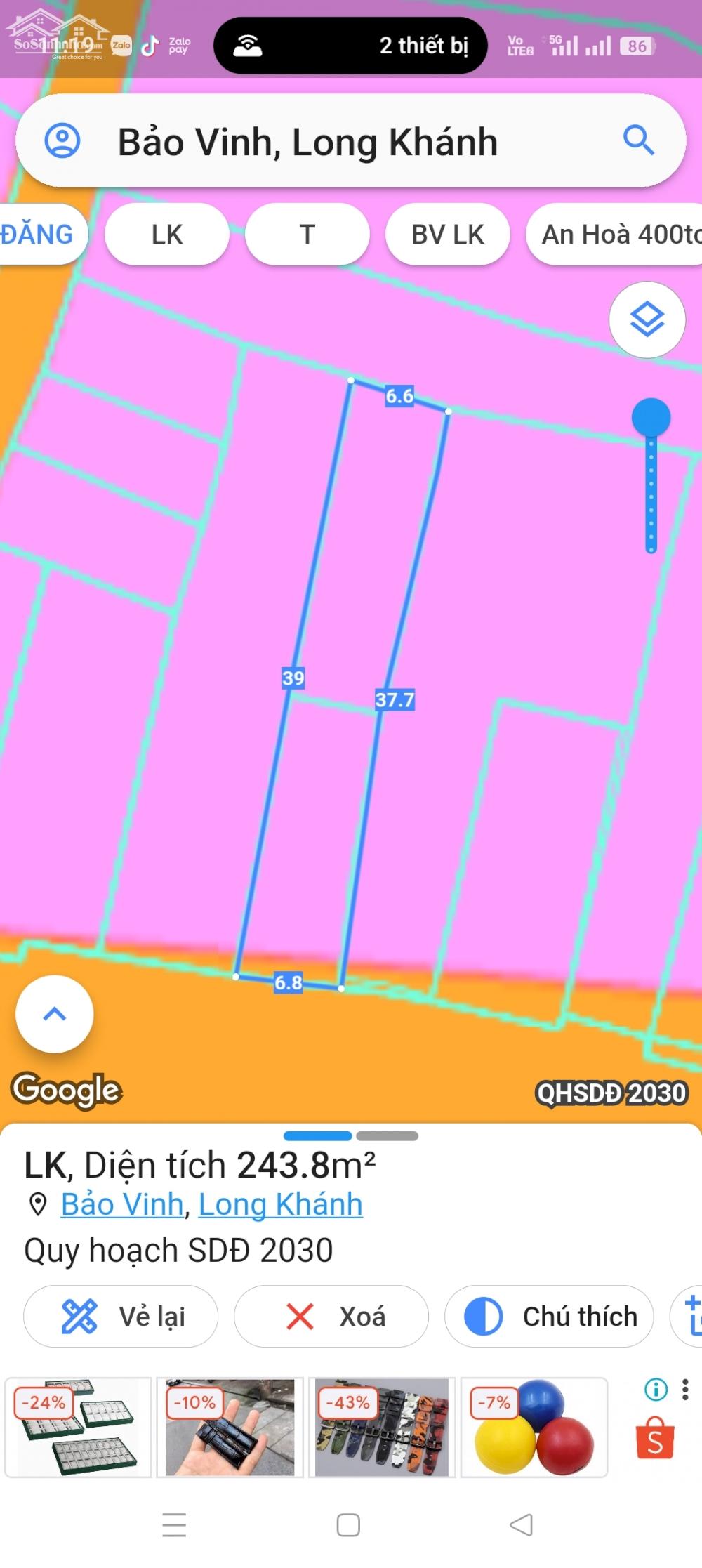Image resolution: width=702 pixels, height=1568 pixels.
Task: Open the Bảo Vinh, Long Khánh search box
Action: tap(350, 140)
